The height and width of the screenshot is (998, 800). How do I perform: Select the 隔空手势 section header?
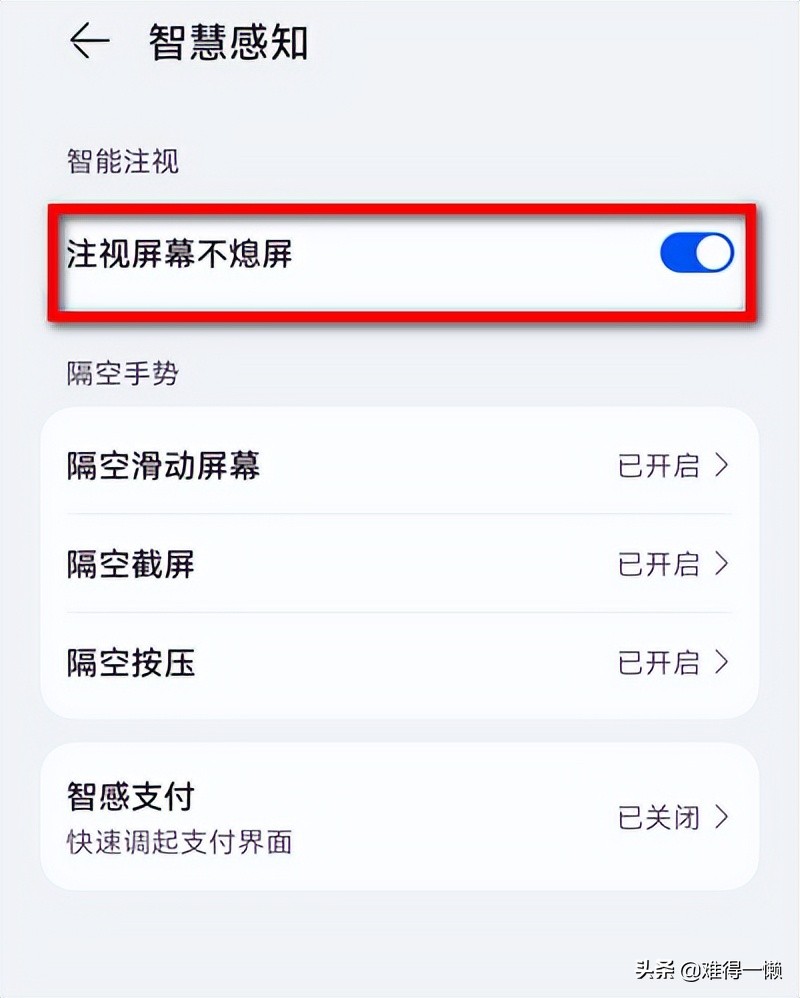point(120,373)
